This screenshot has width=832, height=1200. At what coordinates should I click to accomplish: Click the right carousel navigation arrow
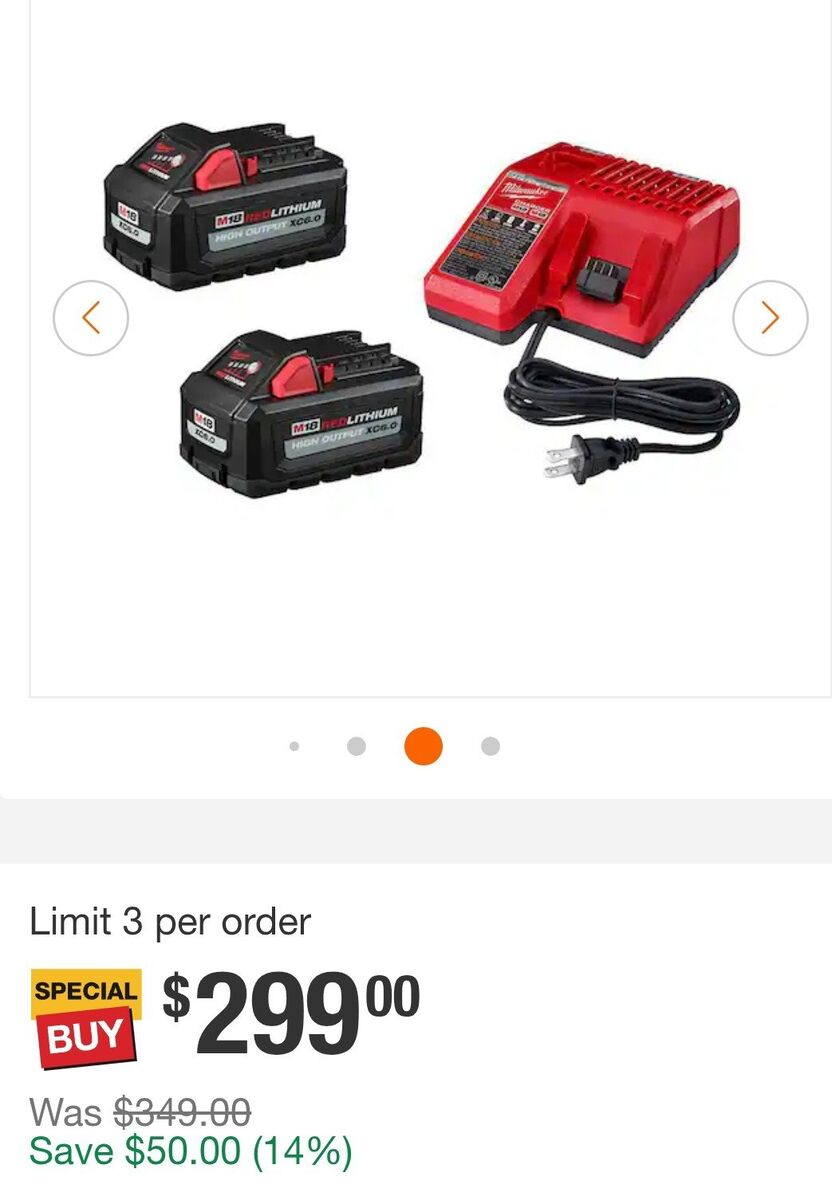tap(770, 317)
